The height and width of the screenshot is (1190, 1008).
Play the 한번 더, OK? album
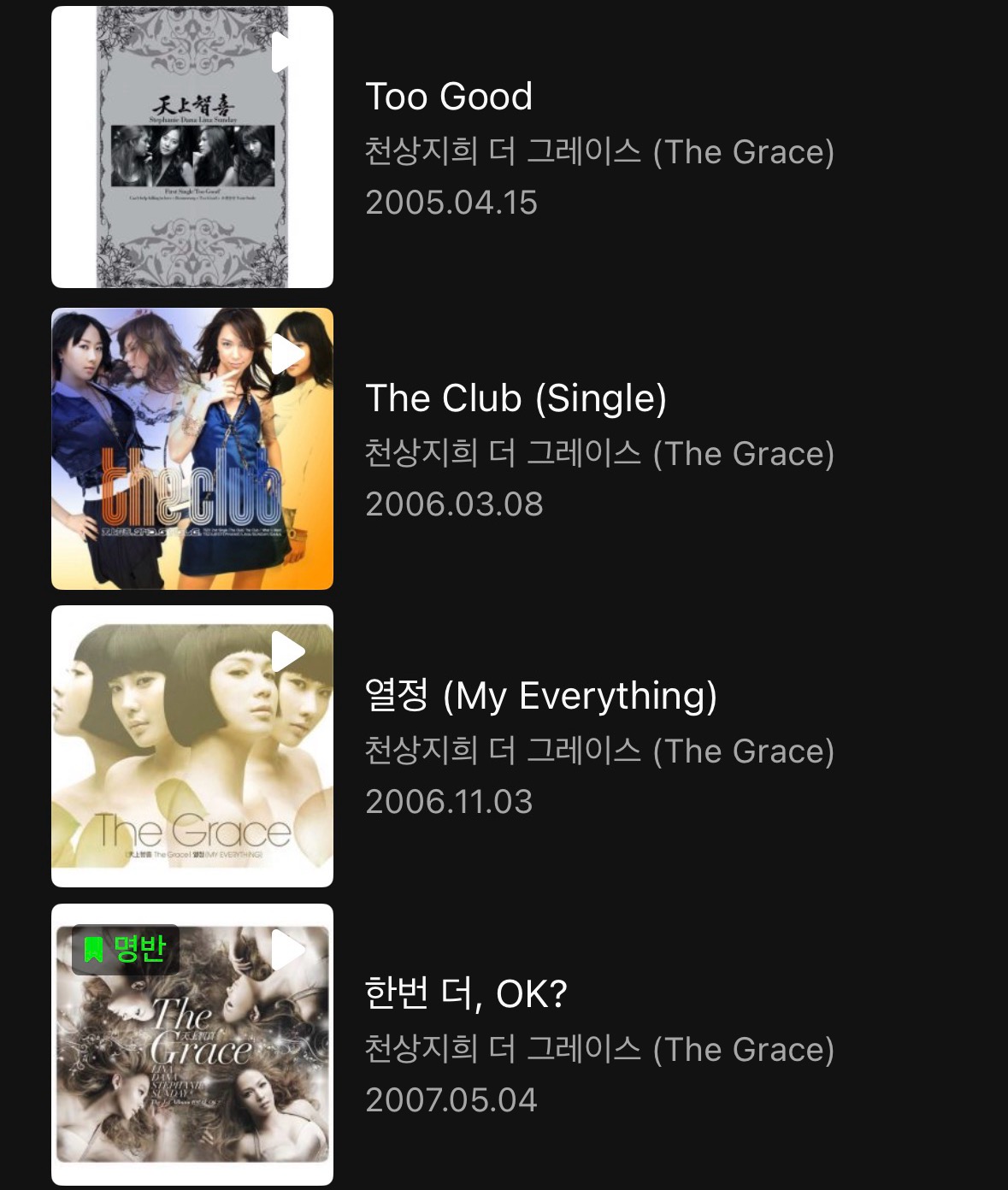(287, 950)
